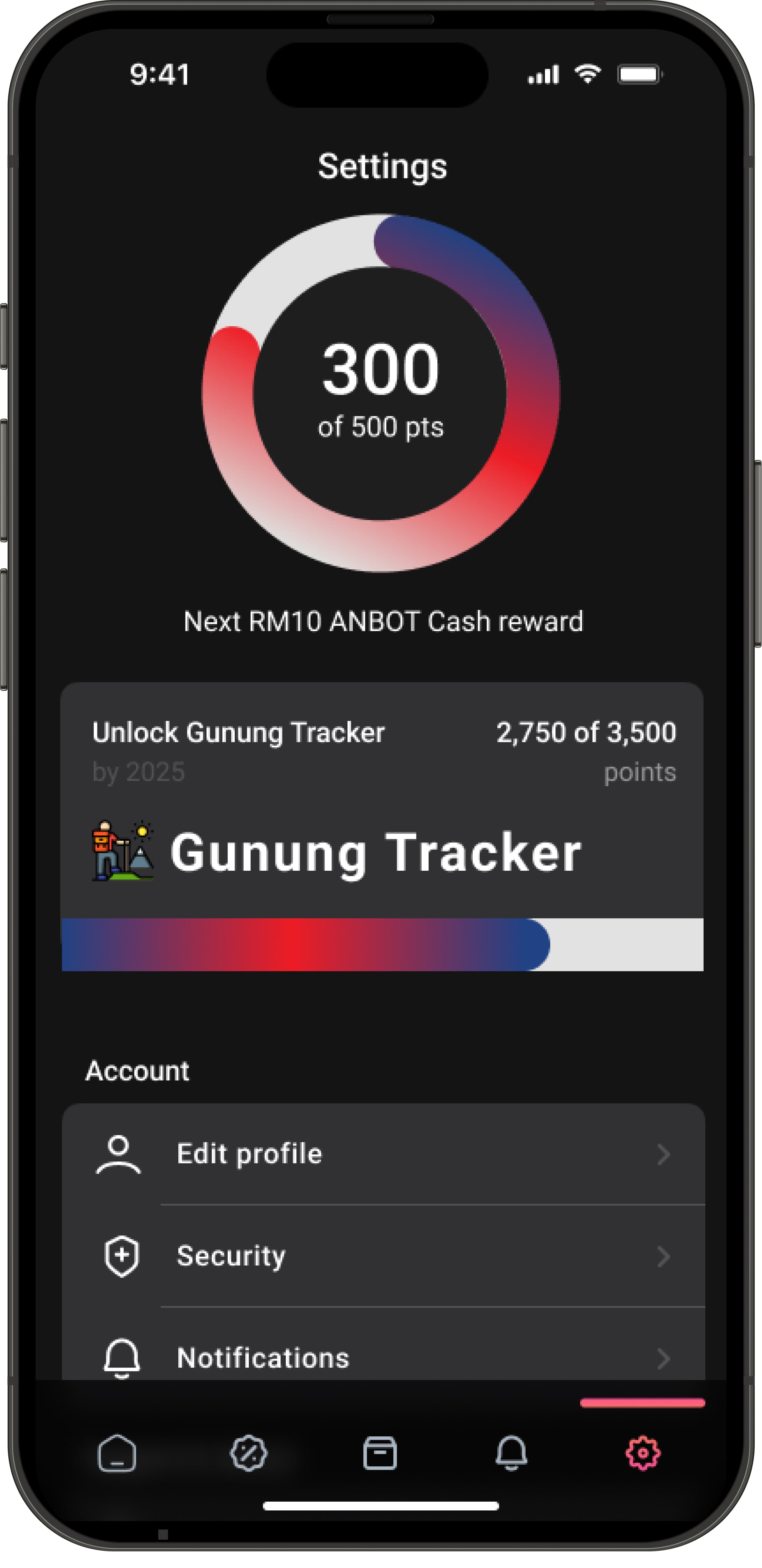762x1568 pixels.
Task: Switch to the archive box tab
Action: [x=380, y=1454]
